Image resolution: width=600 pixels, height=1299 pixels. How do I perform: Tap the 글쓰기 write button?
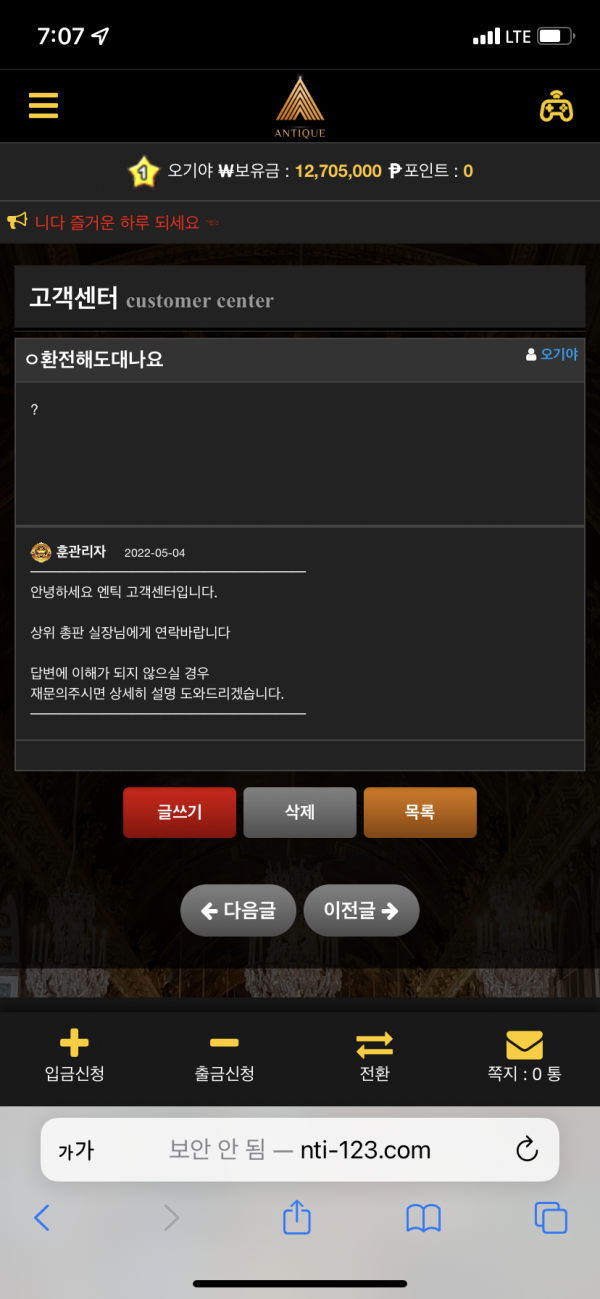pyautogui.click(x=180, y=812)
